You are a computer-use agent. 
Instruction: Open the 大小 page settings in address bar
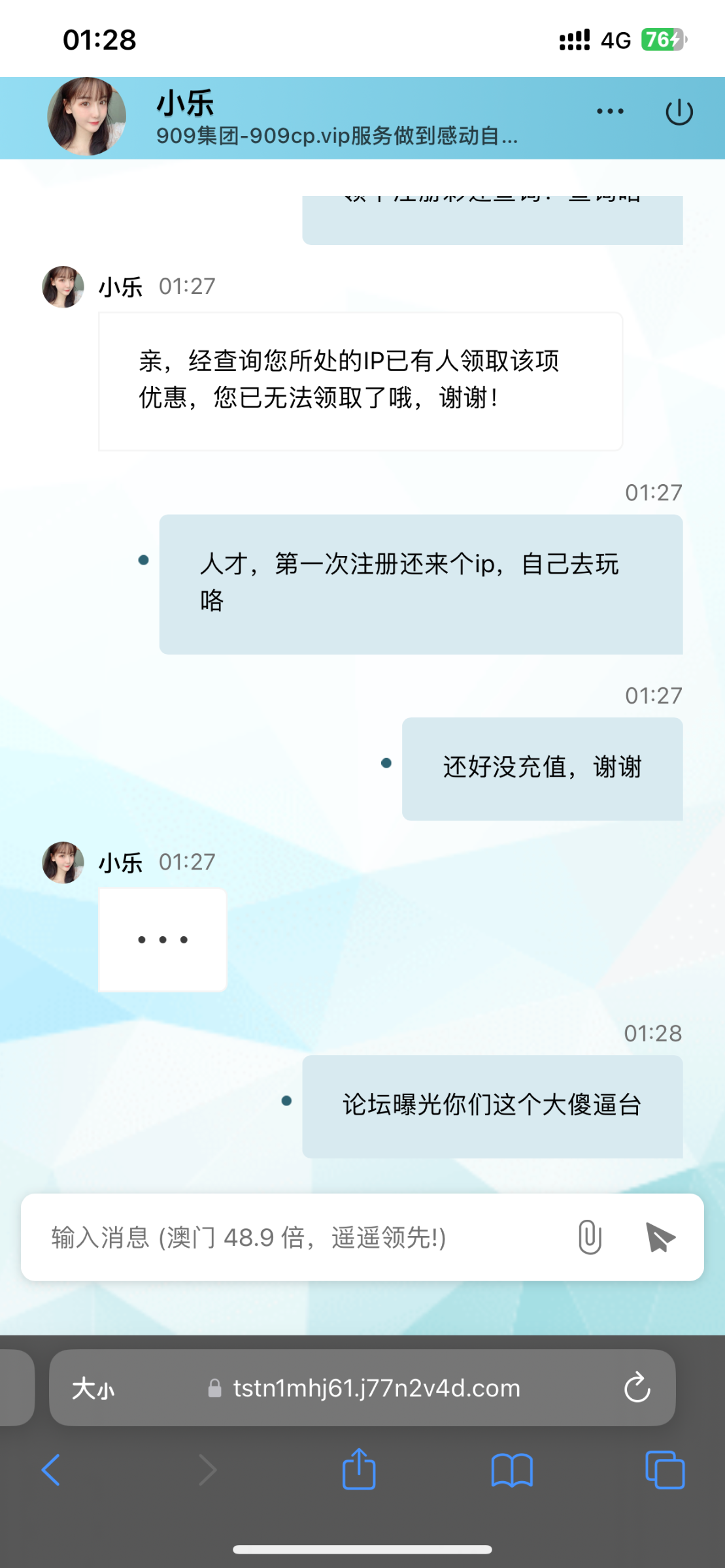[x=93, y=1388]
